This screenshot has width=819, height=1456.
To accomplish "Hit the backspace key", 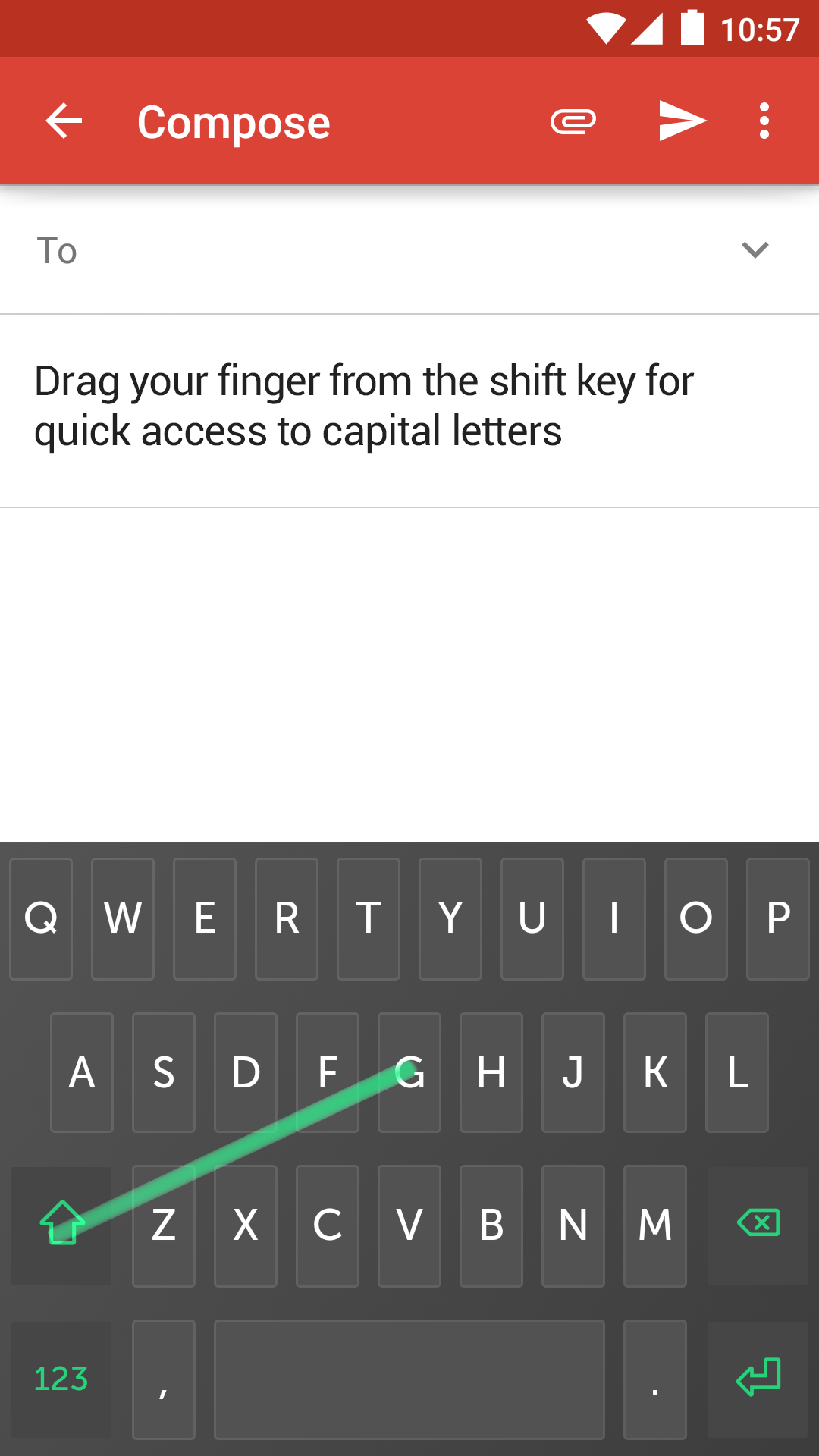I will coord(758,1224).
